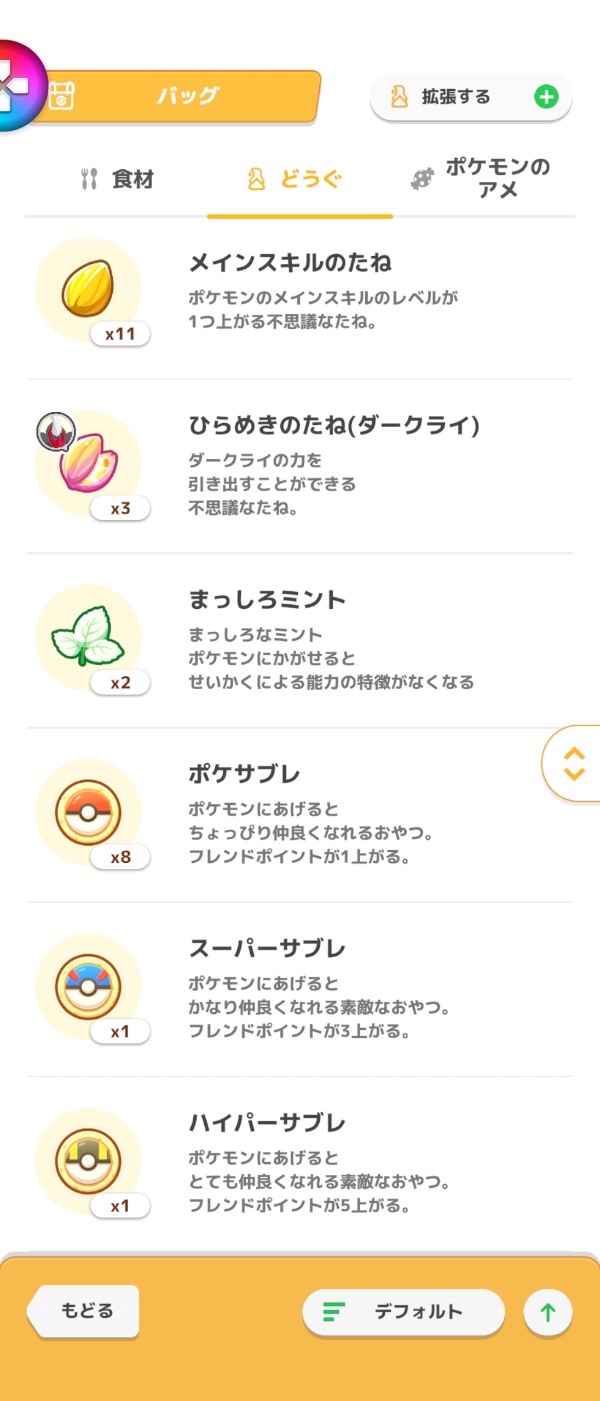Open the ポケモンのアメ tab
Screen dimensions: 600x1401
[483, 178]
